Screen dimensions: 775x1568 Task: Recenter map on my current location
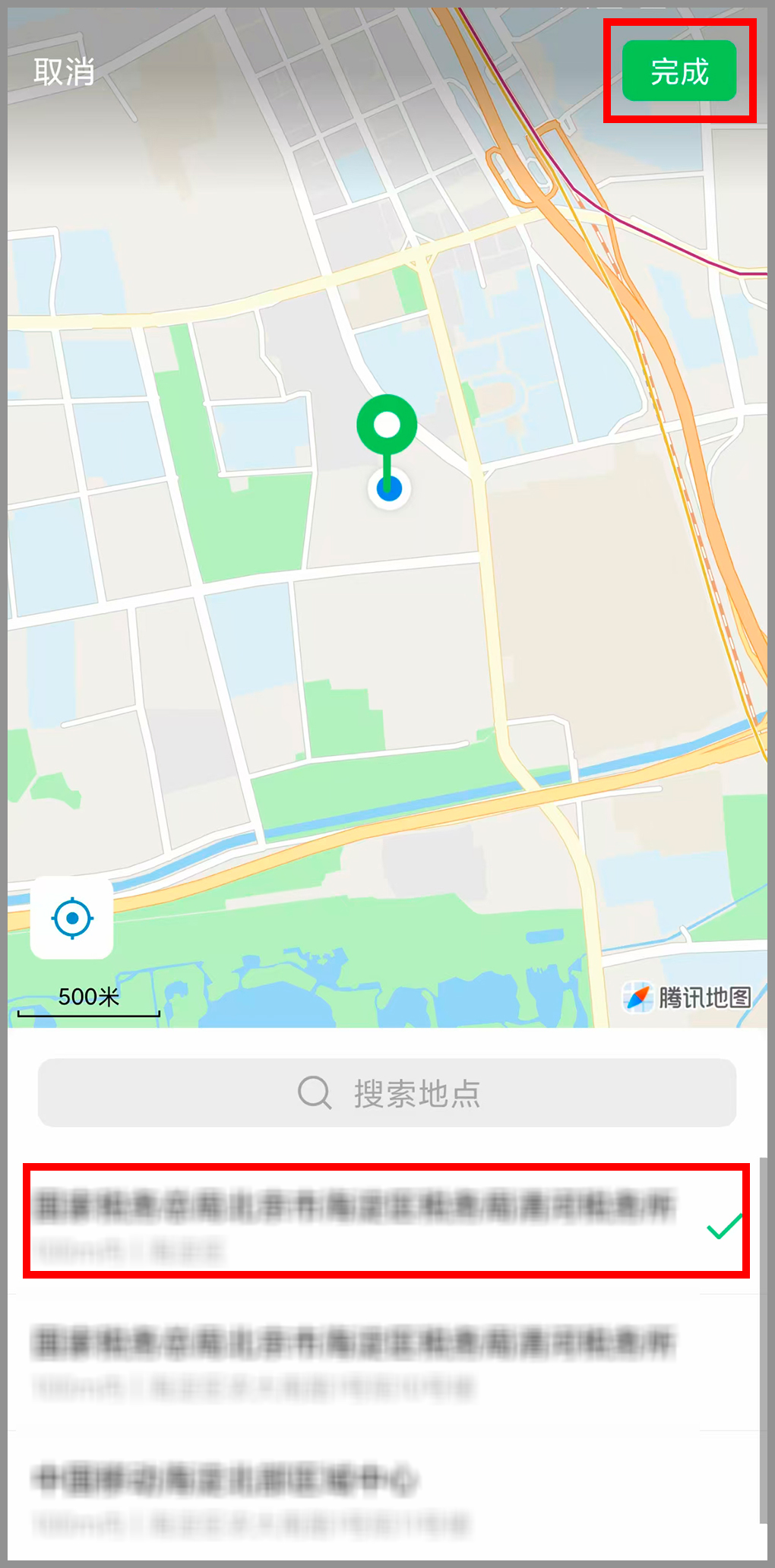[72, 918]
